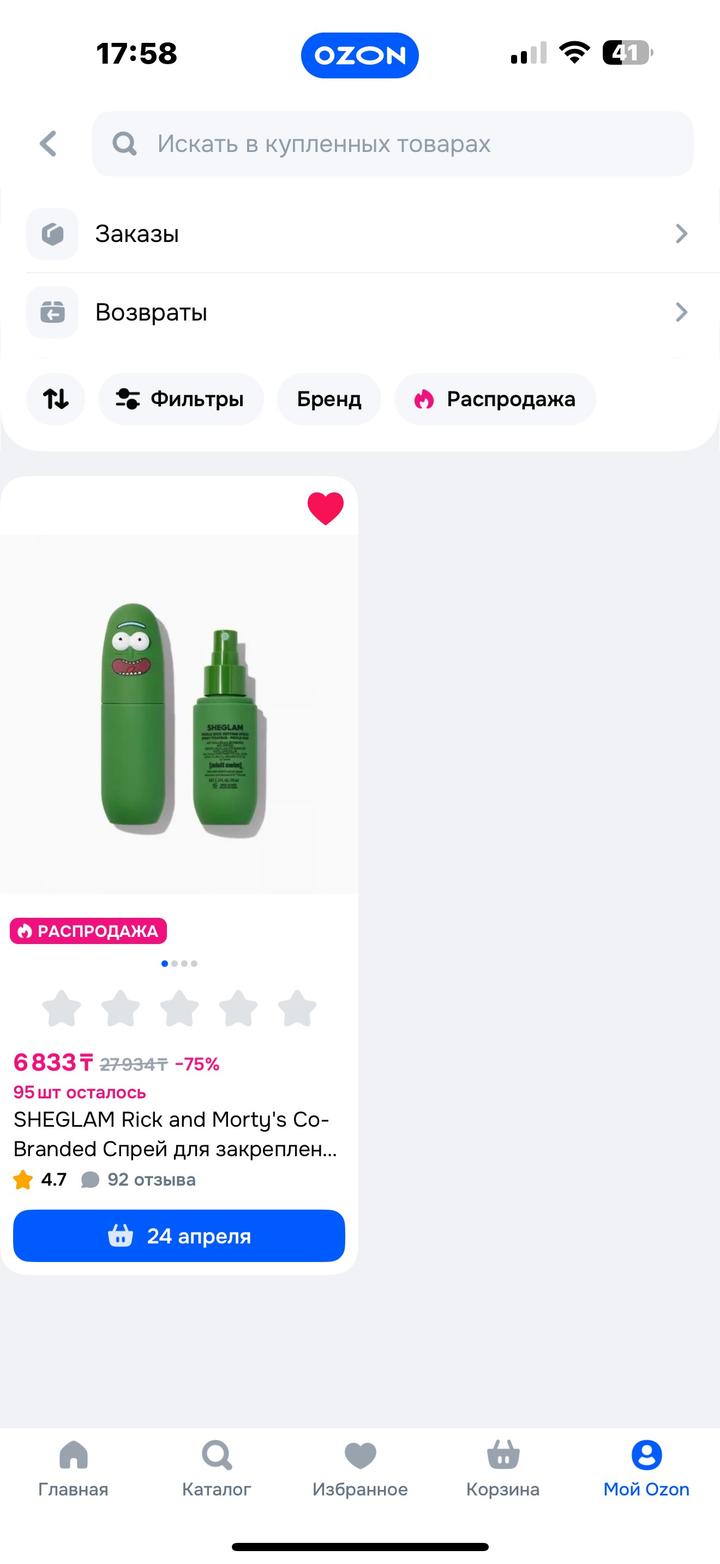Screen dimensions: 720x1564
Task: Add to cart with 24 апреля button
Action: (179, 1236)
